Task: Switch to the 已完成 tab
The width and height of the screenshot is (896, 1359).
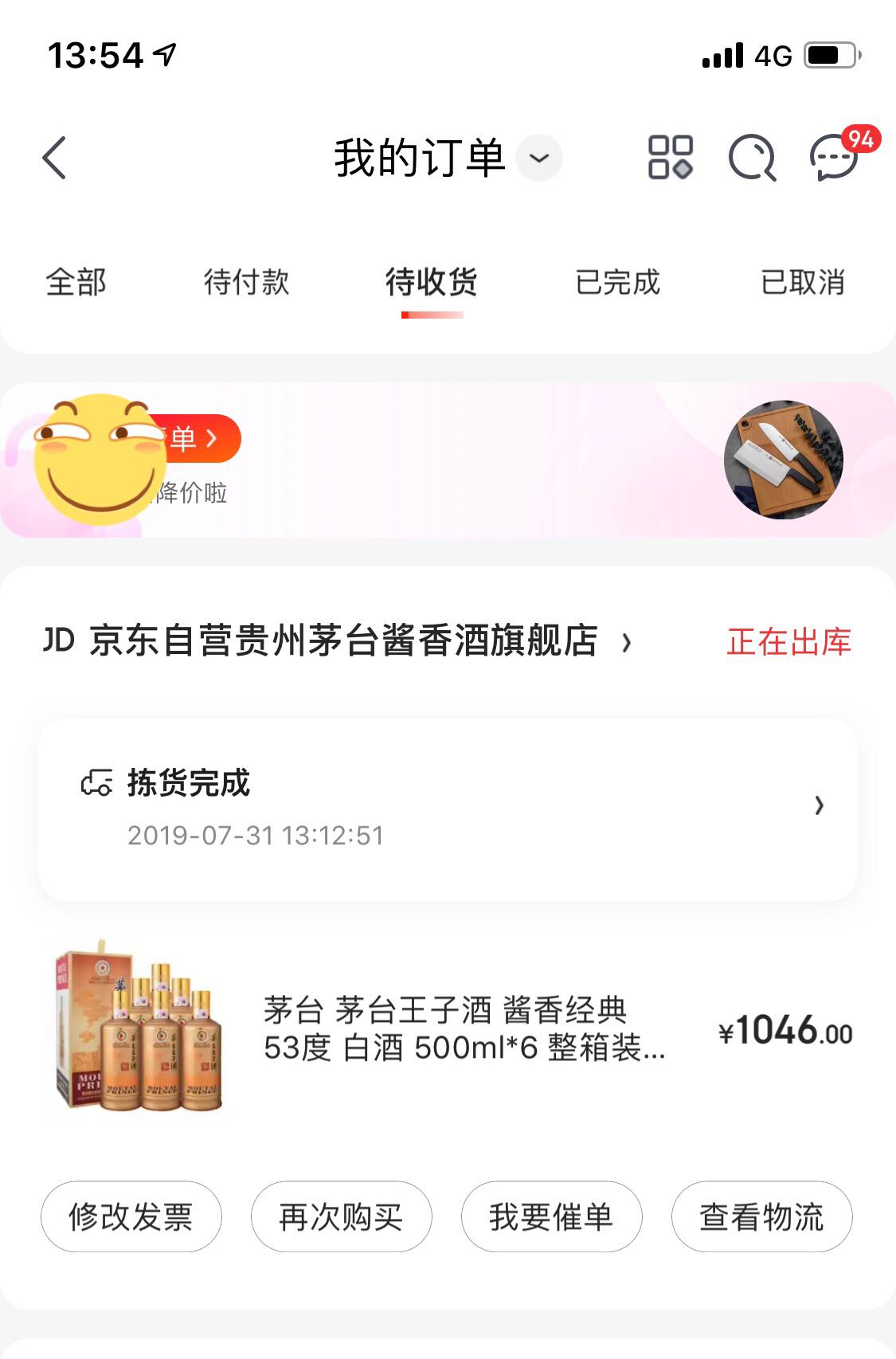Action: pyautogui.click(x=618, y=282)
